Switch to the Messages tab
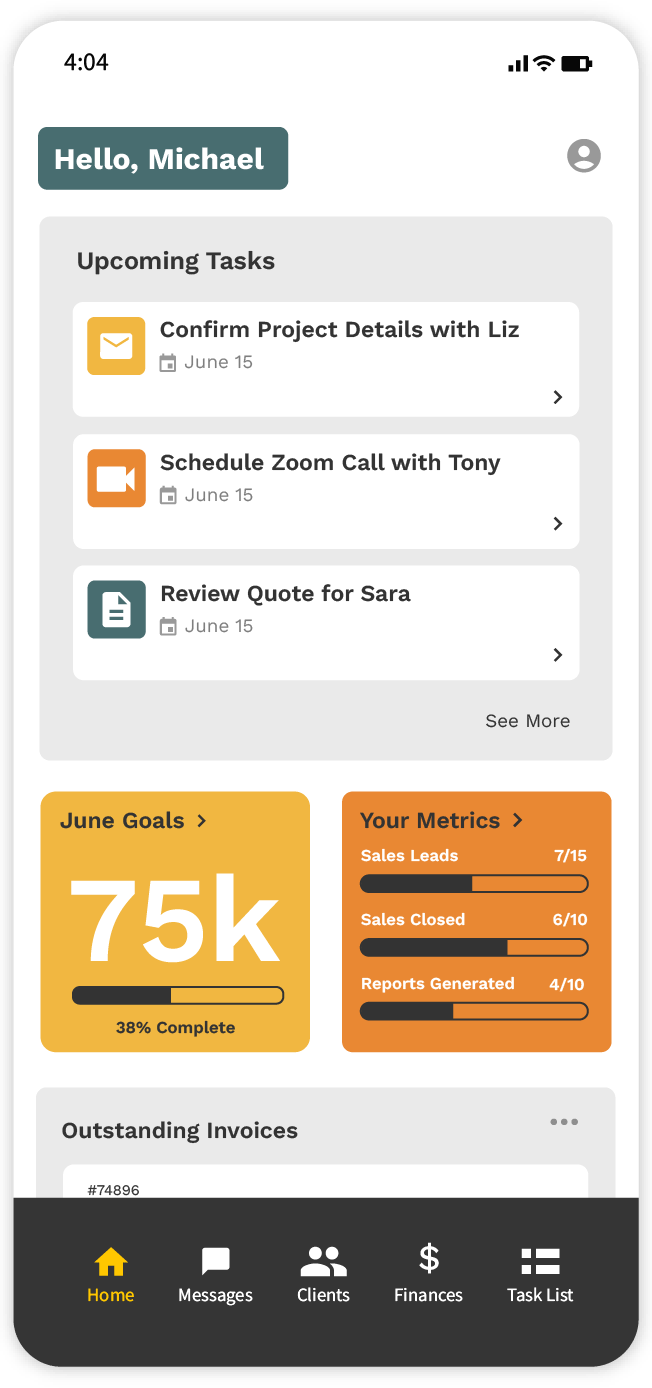Viewport: 652px width, 1388px height. 215,1276
